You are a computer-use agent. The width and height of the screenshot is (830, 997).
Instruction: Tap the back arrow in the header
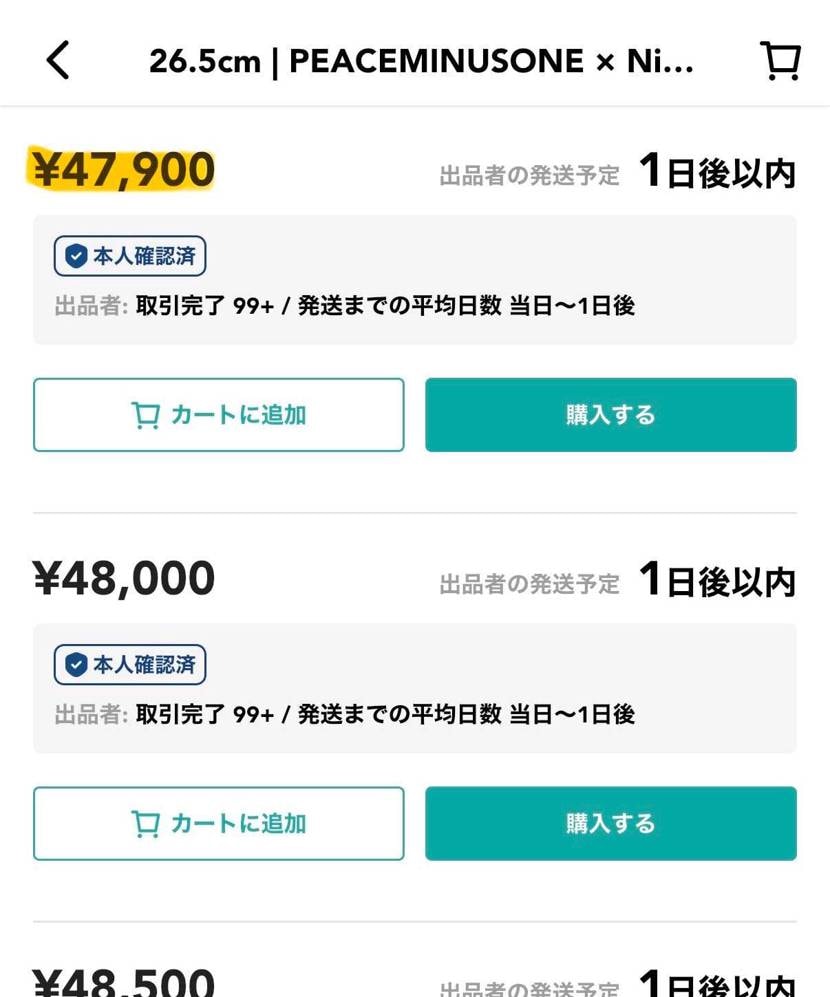pos(57,60)
